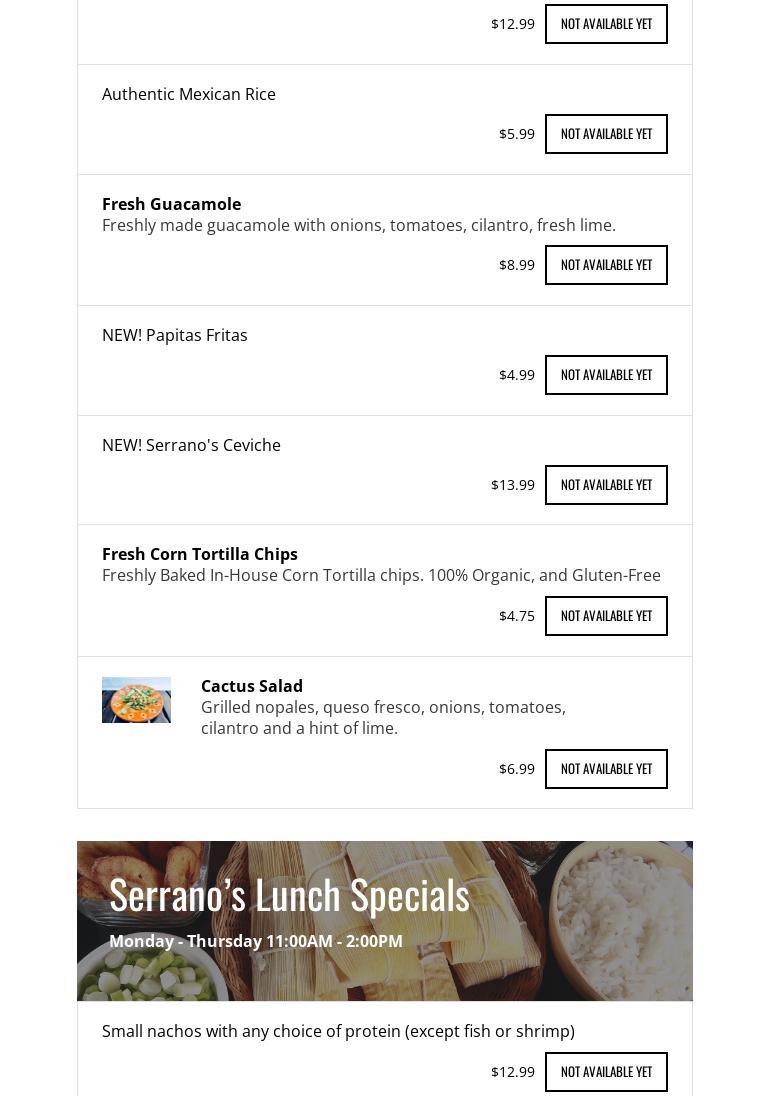Tap Not Available Yet for Authentic Mexican Rice
Image resolution: width=770 pixels, height=1096 pixels.
(x=606, y=134)
